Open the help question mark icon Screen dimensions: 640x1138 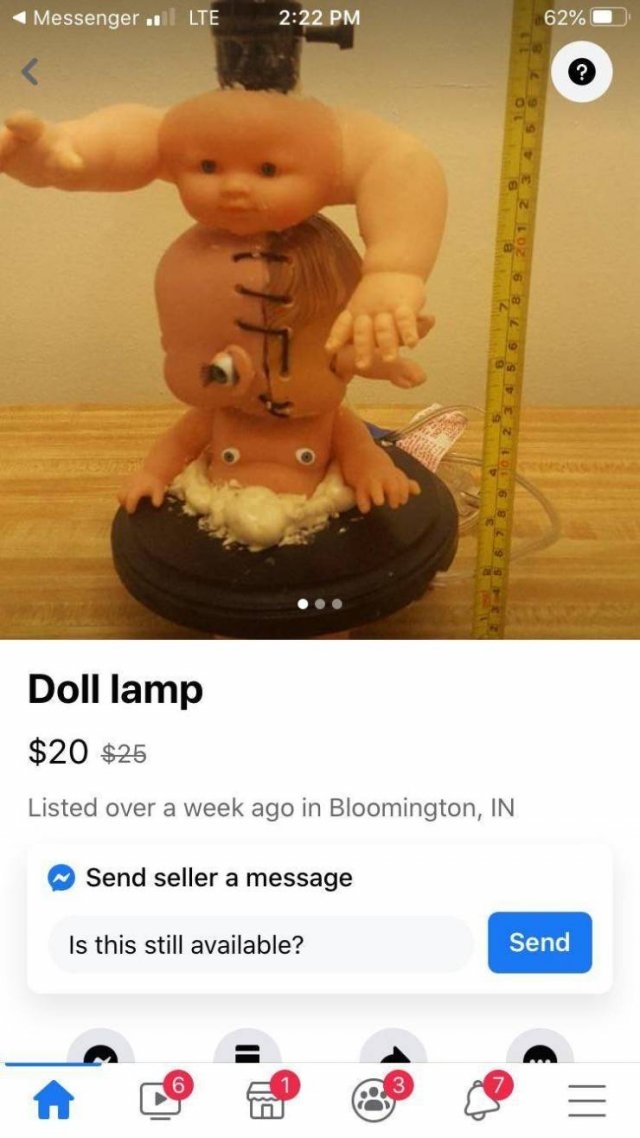coord(582,71)
